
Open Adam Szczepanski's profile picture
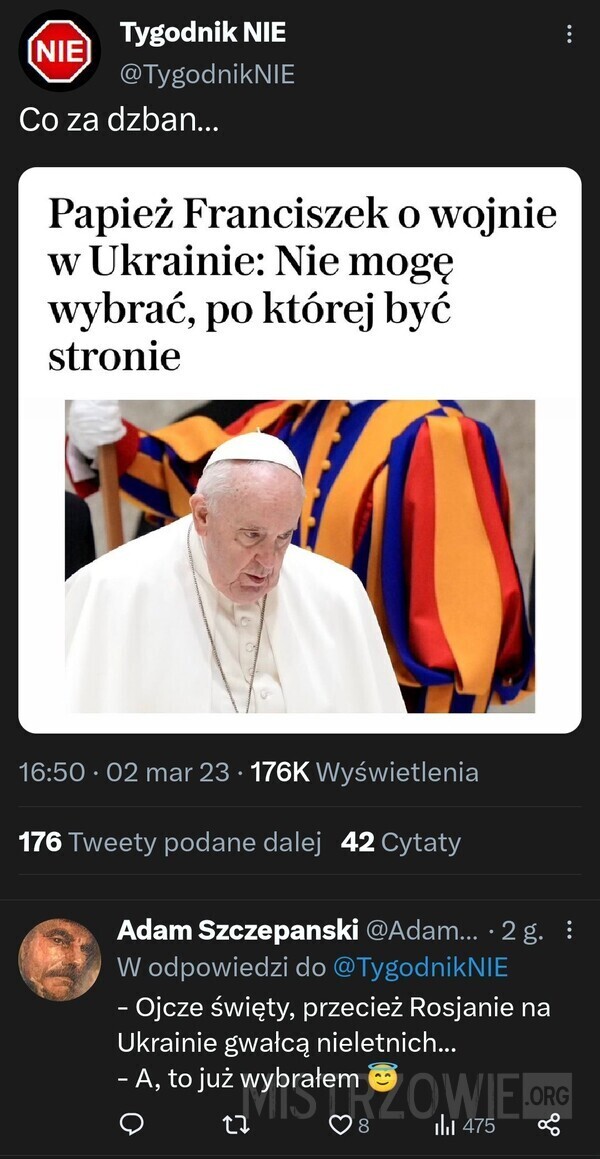tap(59, 959)
